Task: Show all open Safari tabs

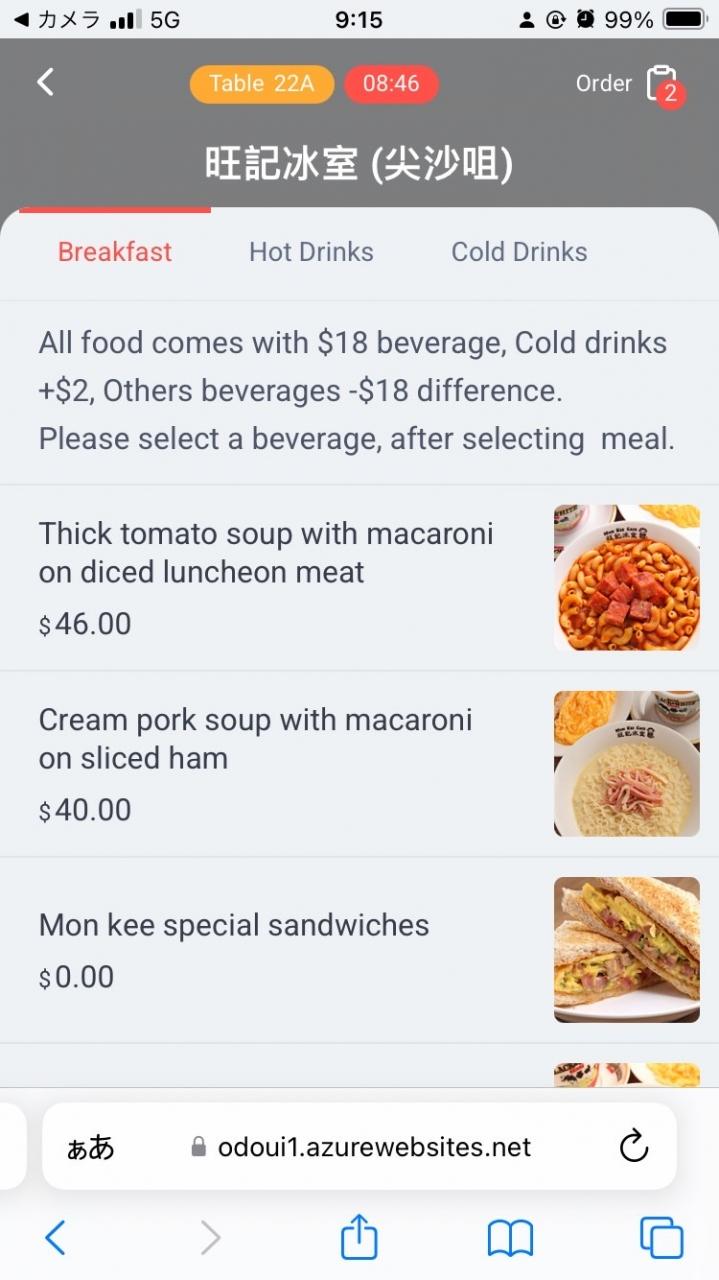Action: (661, 1238)
